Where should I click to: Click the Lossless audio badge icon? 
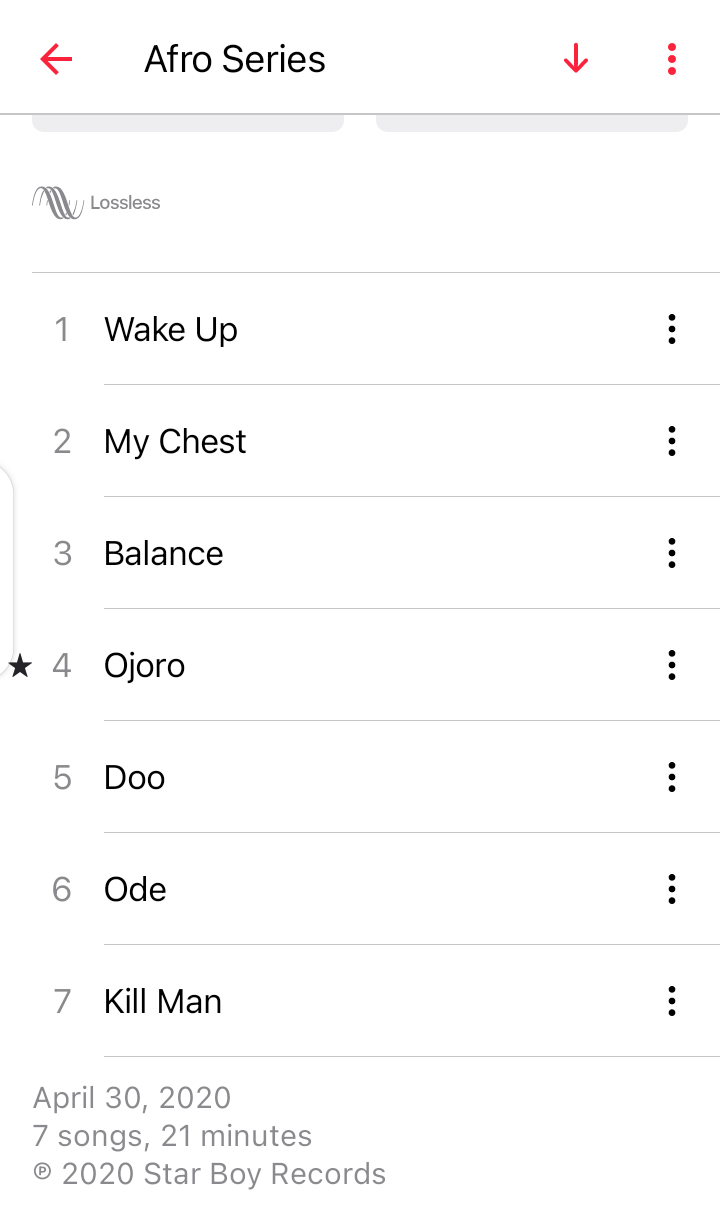57,202
